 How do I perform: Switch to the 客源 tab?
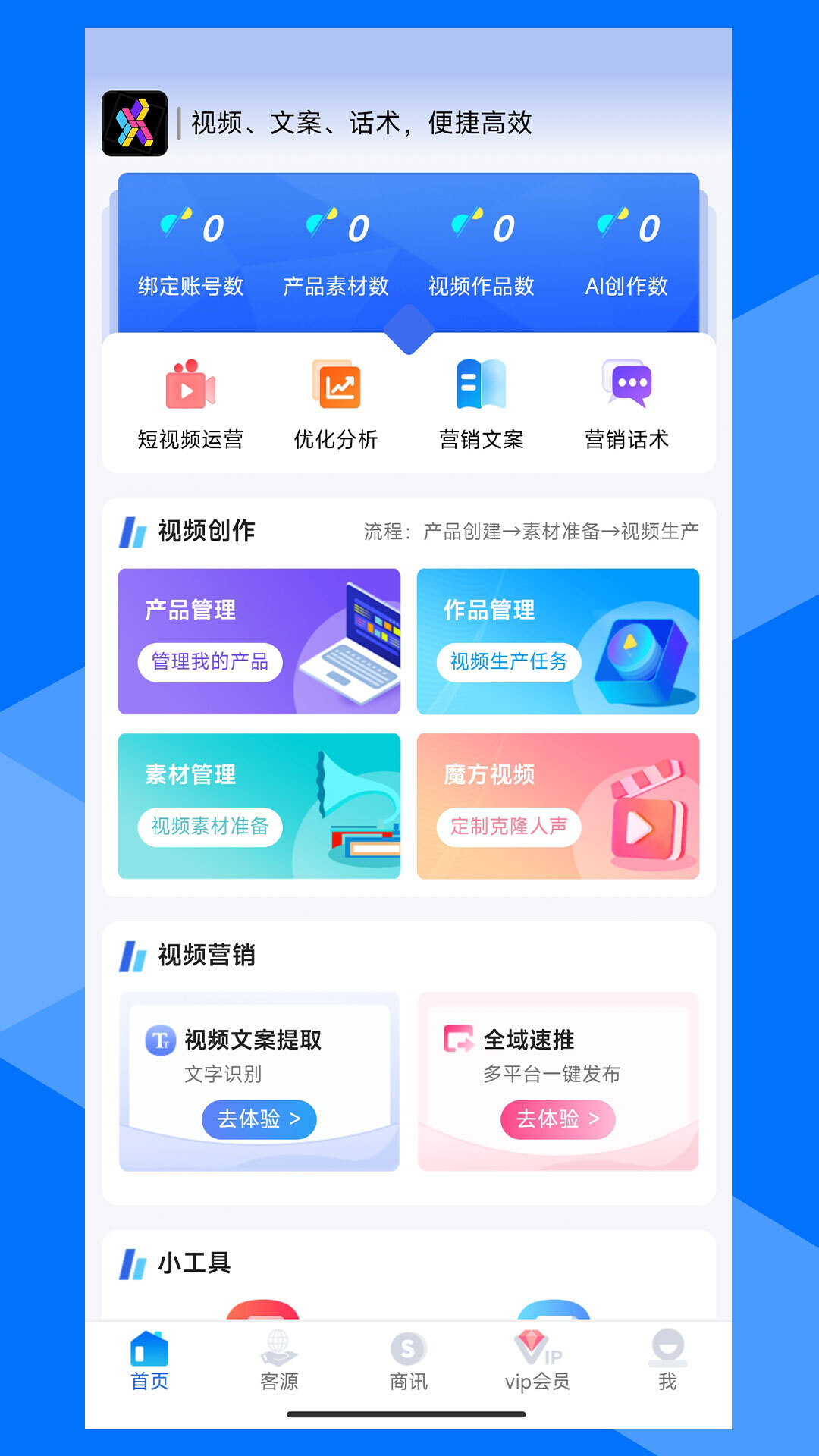279,1361
